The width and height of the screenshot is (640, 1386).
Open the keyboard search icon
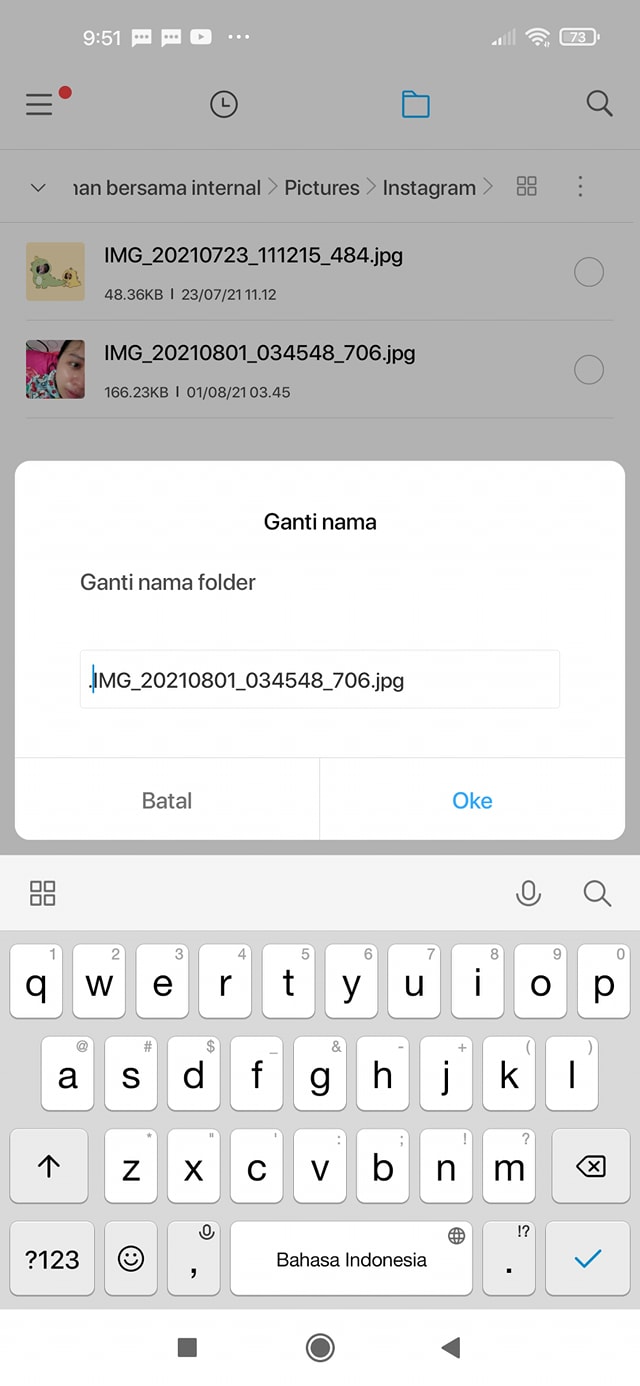(597, 893)
